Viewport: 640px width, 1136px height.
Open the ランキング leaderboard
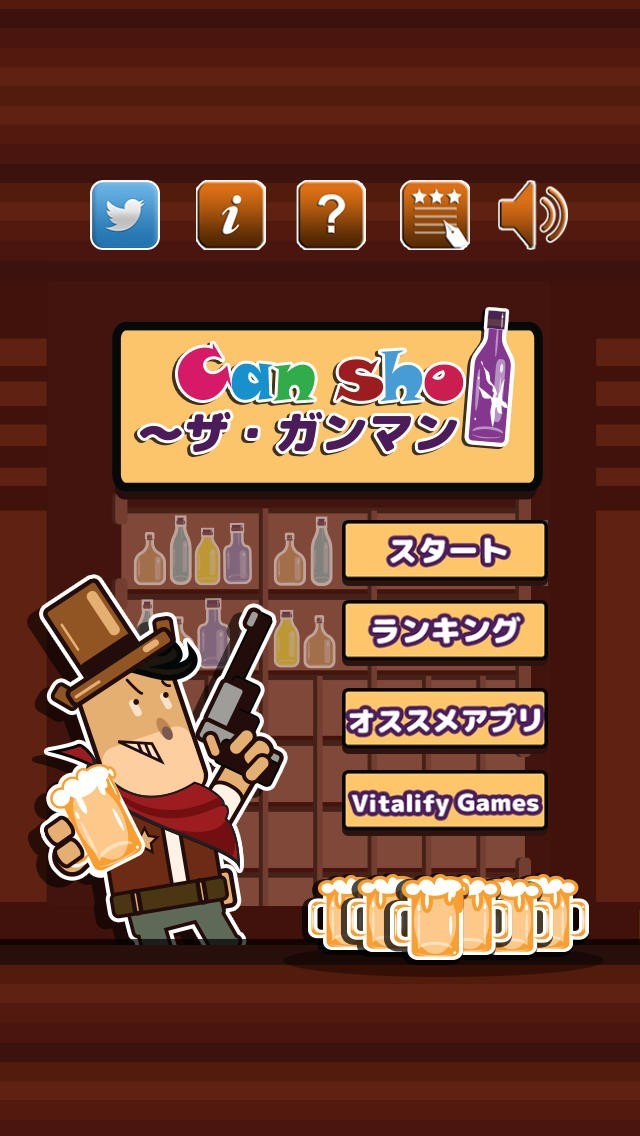445,631
